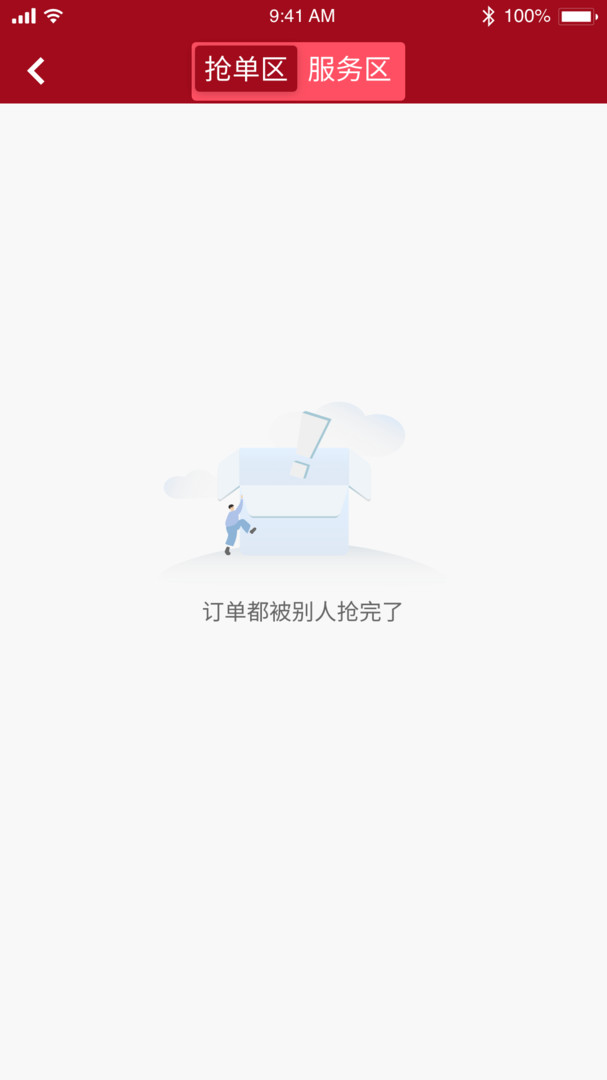607x1080 pixels.
Task: Switch to the 服务区 tab
Action: pyautogui.click(x=349, y=70)
